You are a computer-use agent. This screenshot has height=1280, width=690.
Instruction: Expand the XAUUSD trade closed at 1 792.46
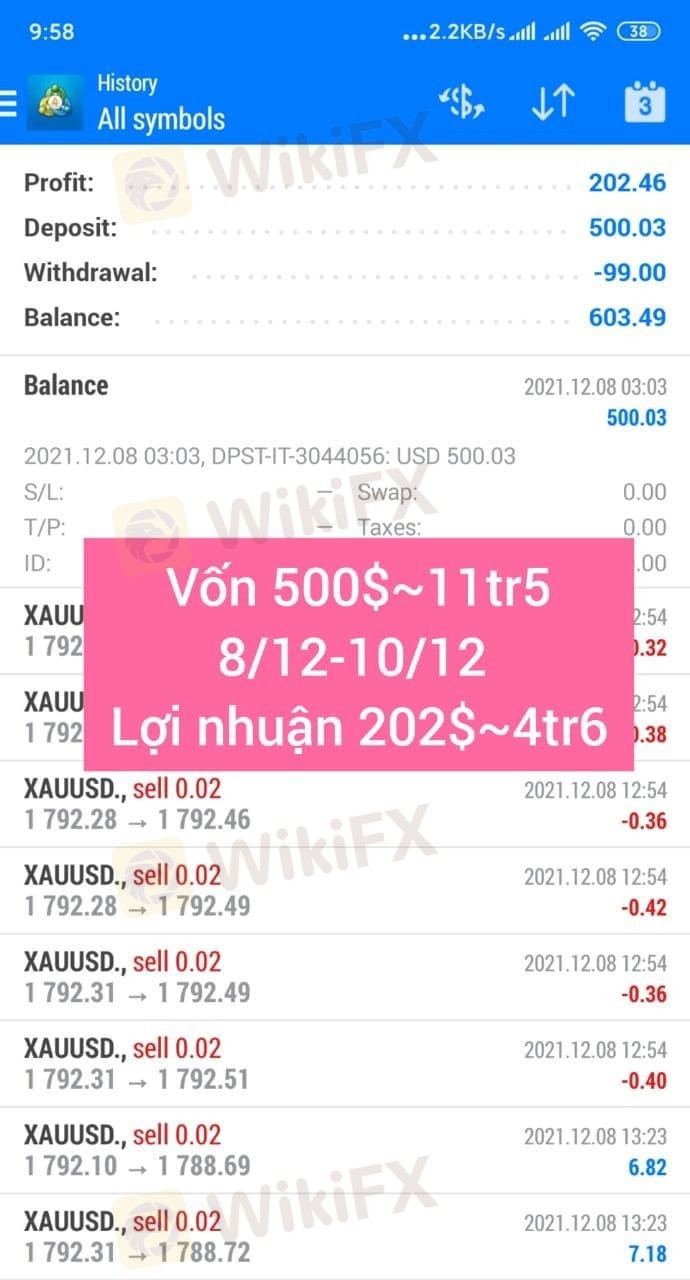click(x=345, y=805)
